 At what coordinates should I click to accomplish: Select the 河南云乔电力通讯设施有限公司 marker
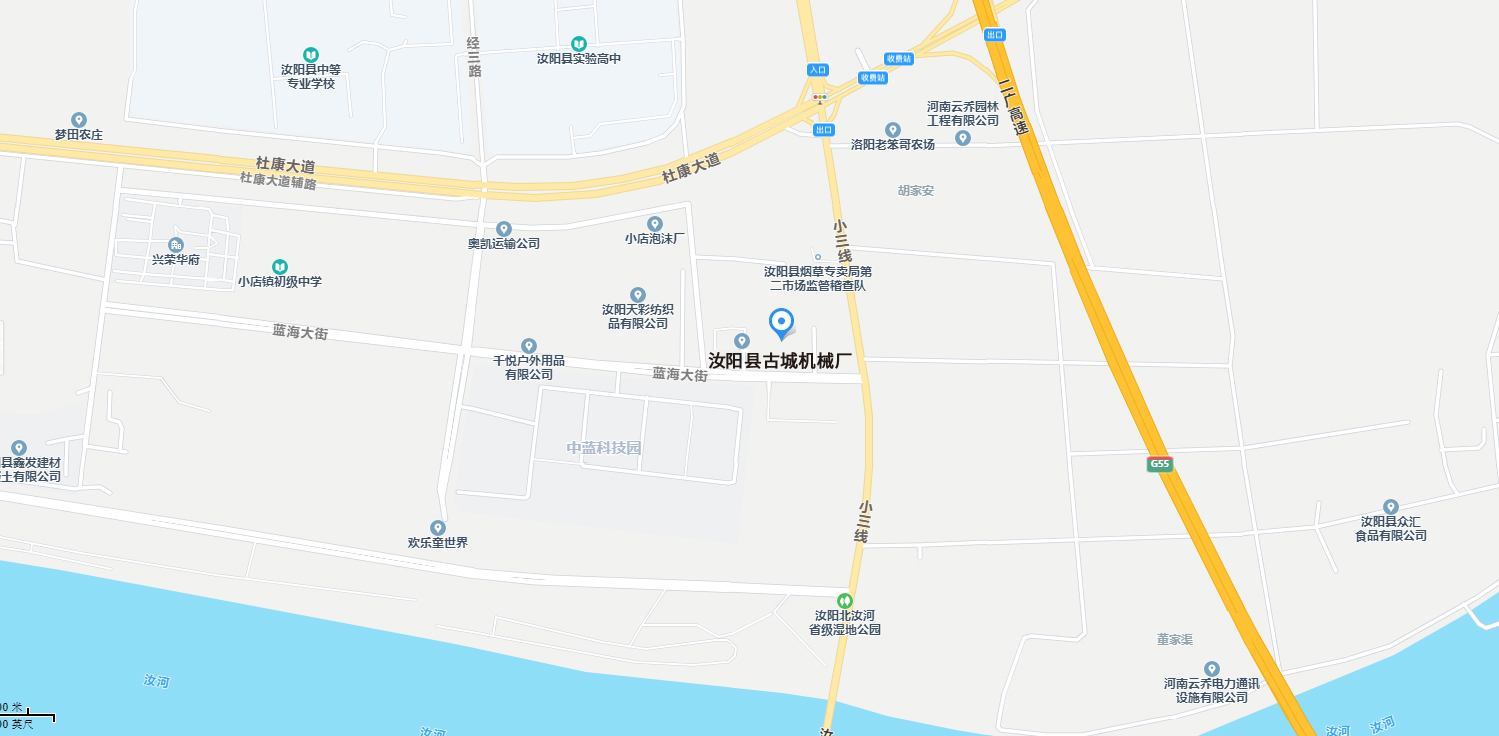(x=1212, y=669)
